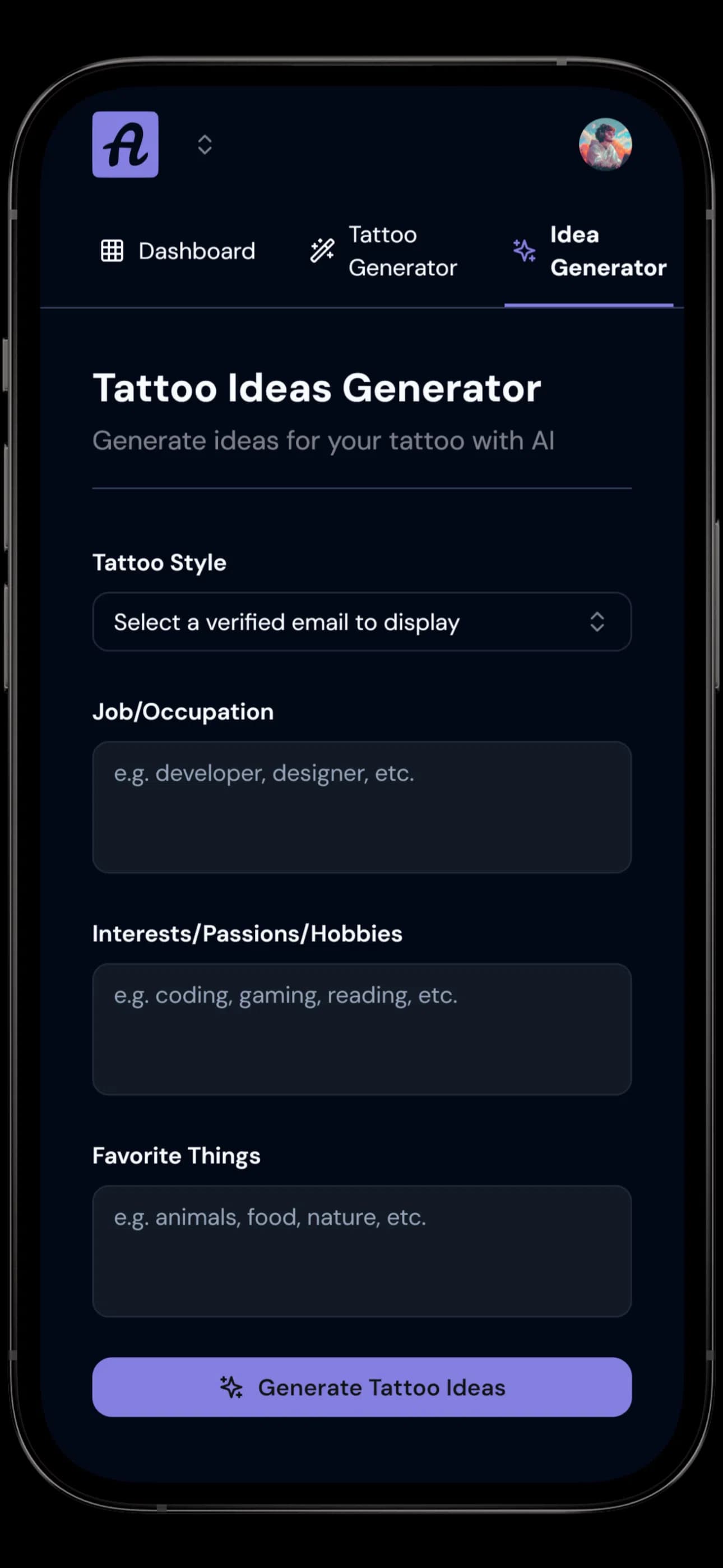Viewport: 723px width, 1568px height.
Task: Generate Tattoo Ideas
Action: [x=361, y=1387]
